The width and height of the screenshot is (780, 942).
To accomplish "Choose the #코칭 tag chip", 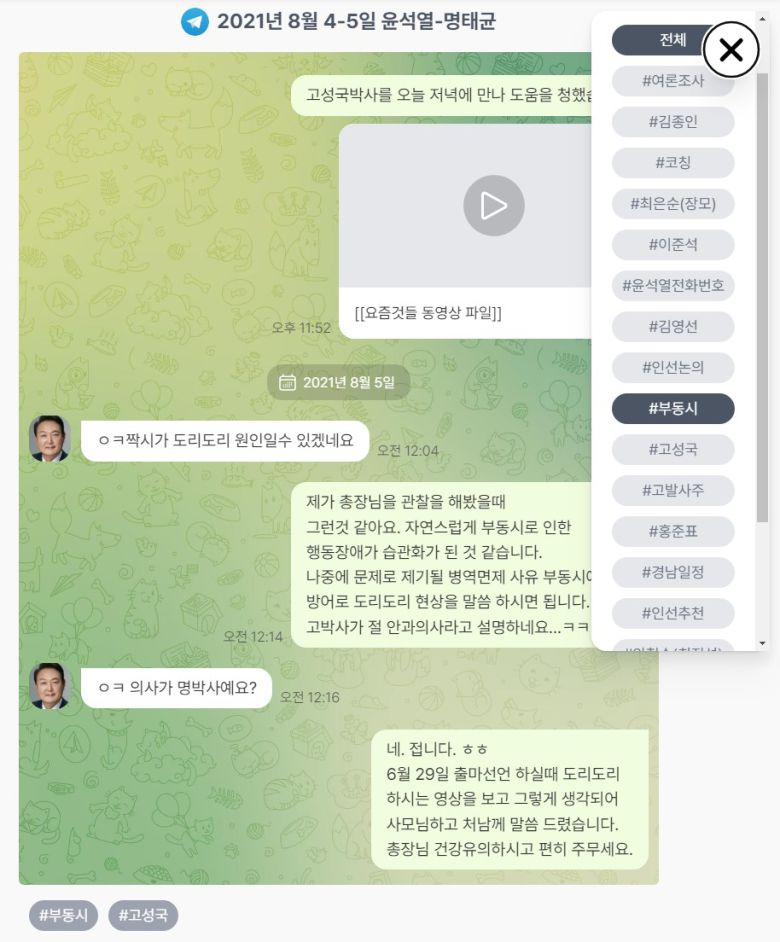I will click(x=672, y=163).
